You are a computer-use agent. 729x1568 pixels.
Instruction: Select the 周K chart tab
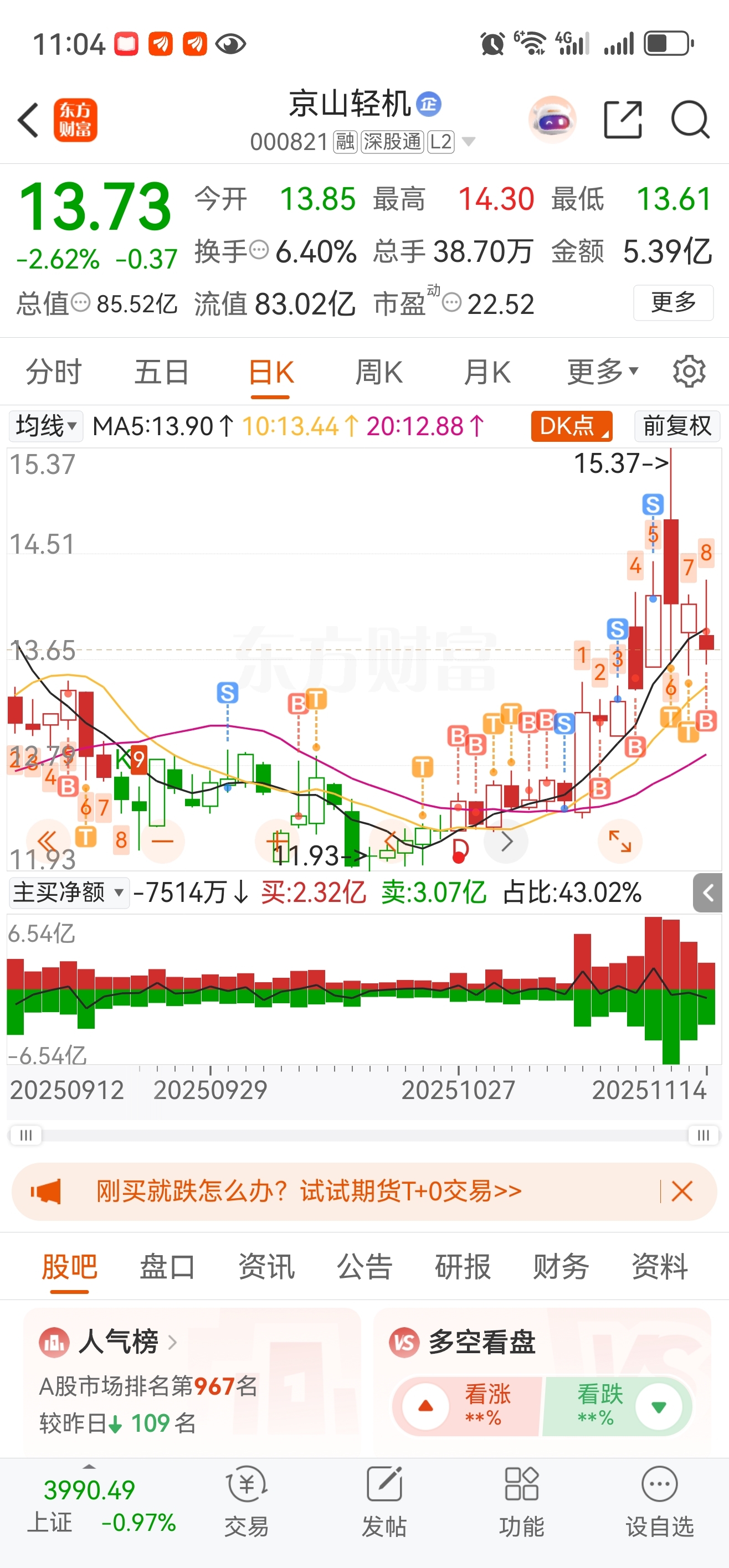tap(378, 372)
